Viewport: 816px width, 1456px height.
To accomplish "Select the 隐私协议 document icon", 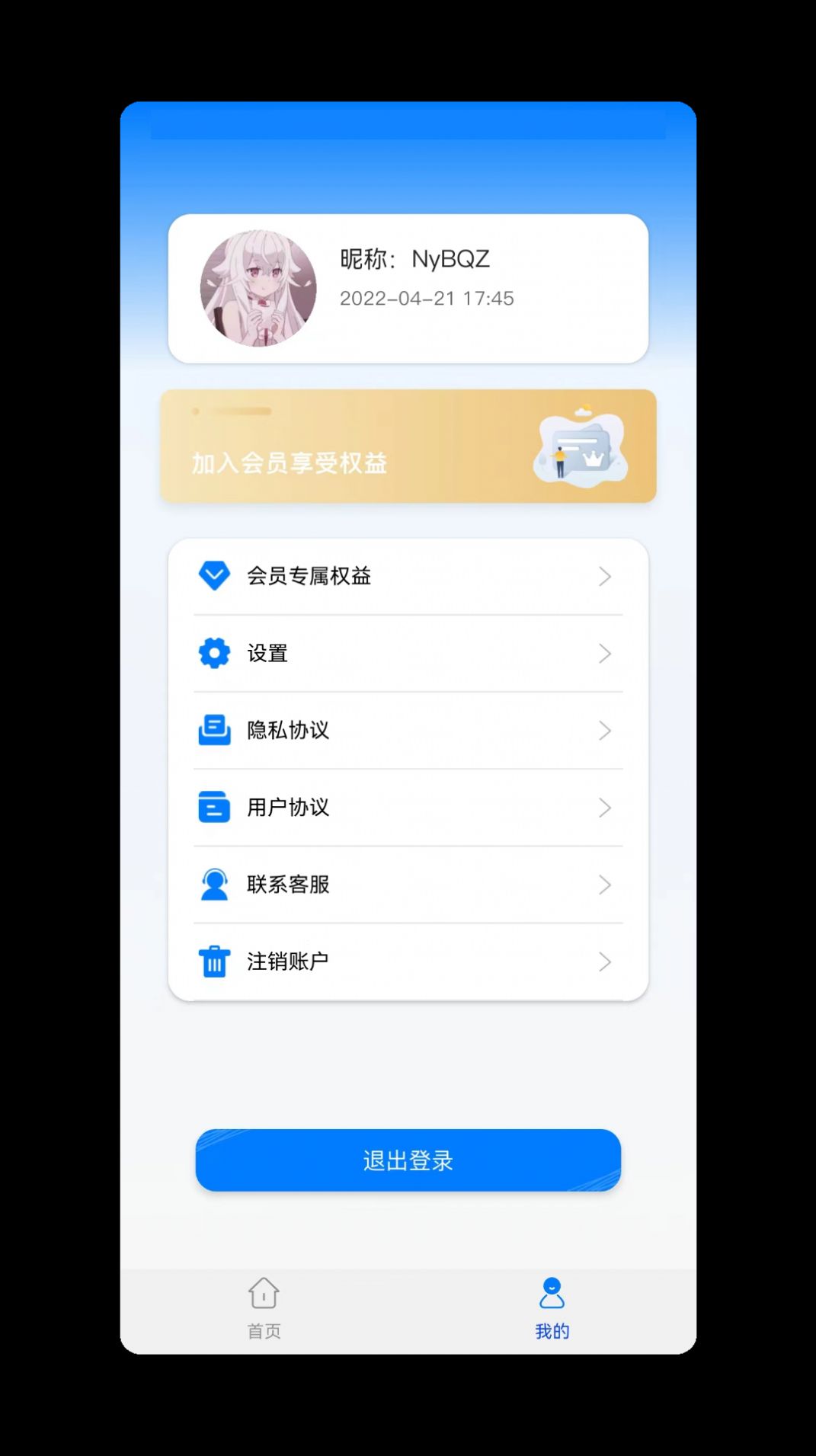I will click(x=214, y=730).
